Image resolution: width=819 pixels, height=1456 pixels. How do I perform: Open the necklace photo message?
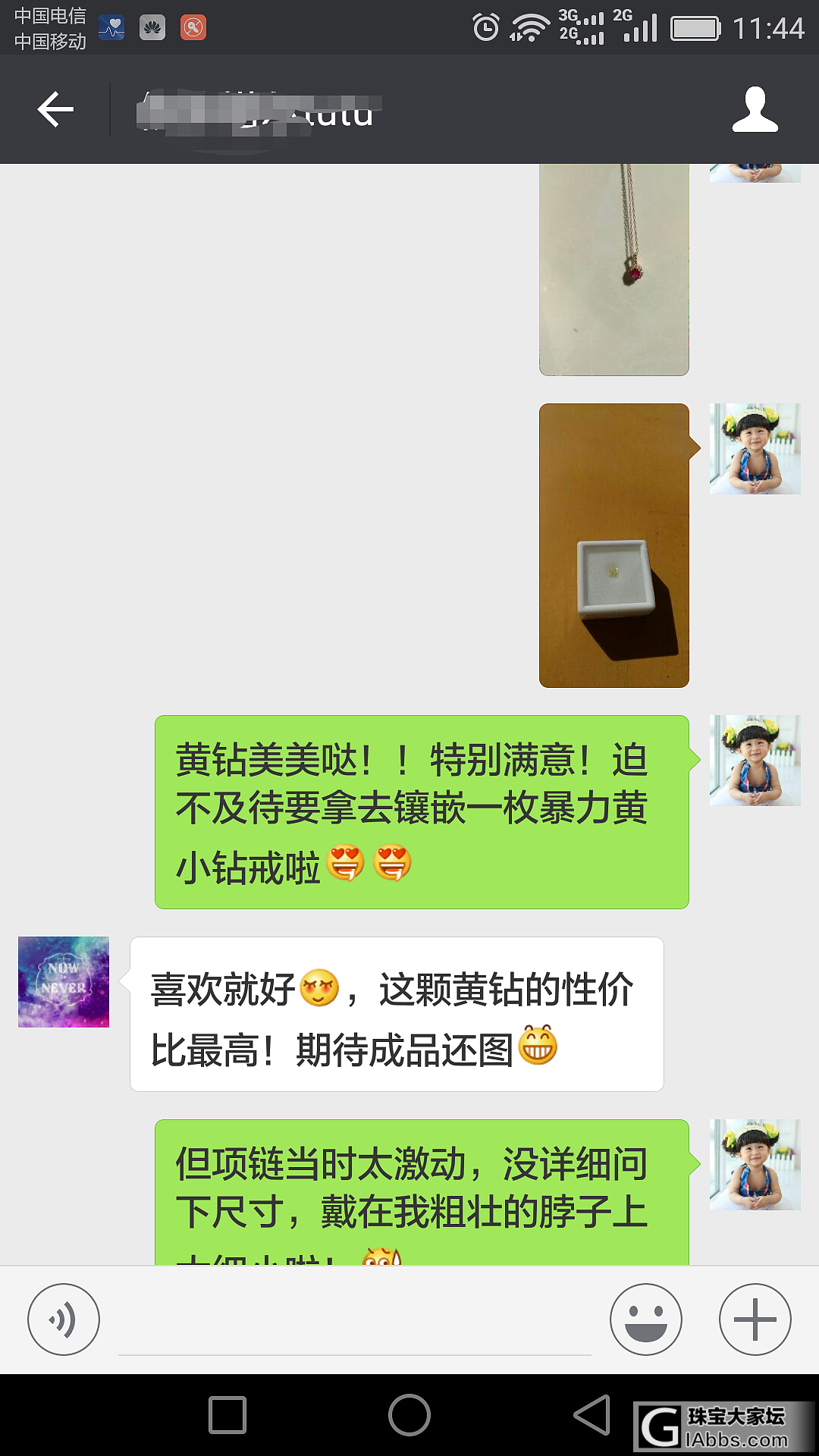[614, 269]
